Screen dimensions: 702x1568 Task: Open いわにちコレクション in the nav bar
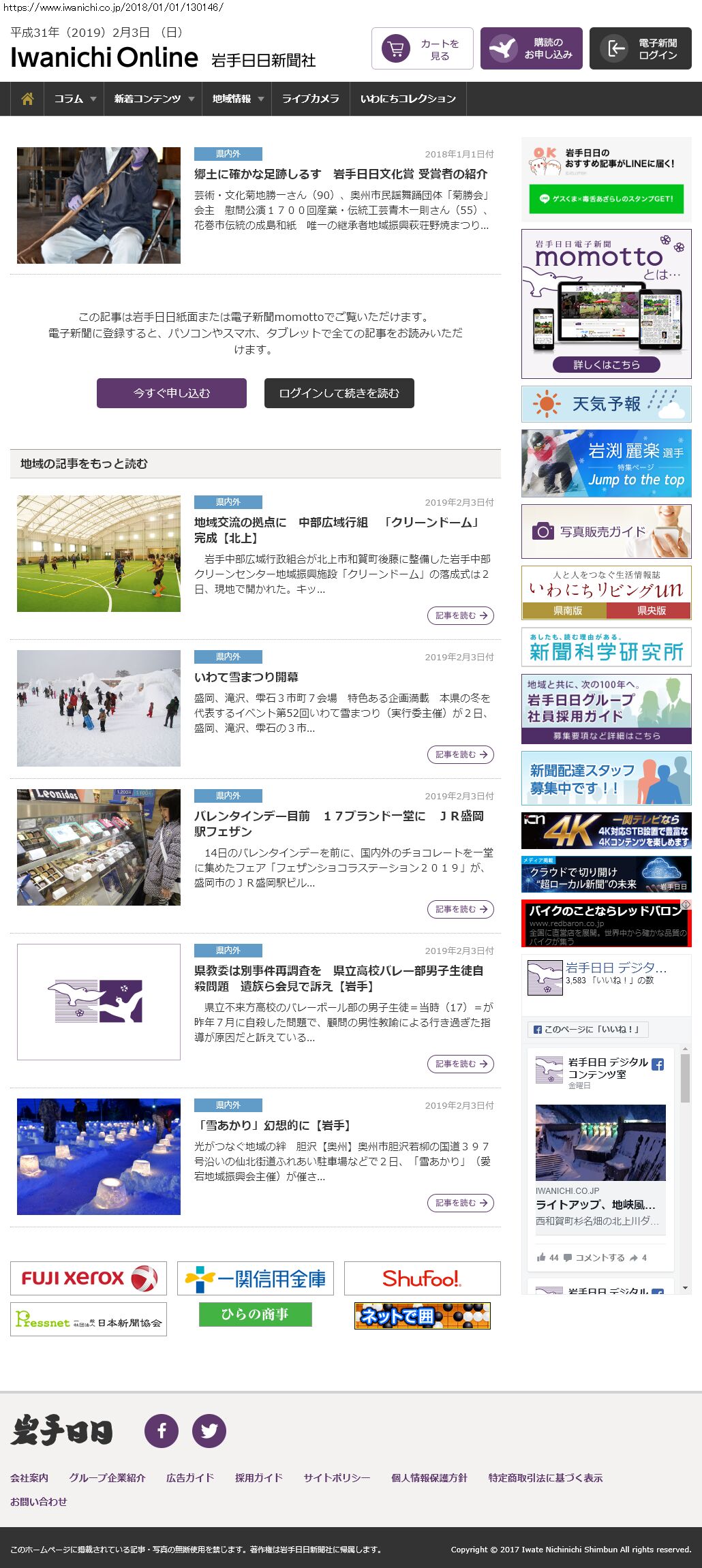click(408, 99)
